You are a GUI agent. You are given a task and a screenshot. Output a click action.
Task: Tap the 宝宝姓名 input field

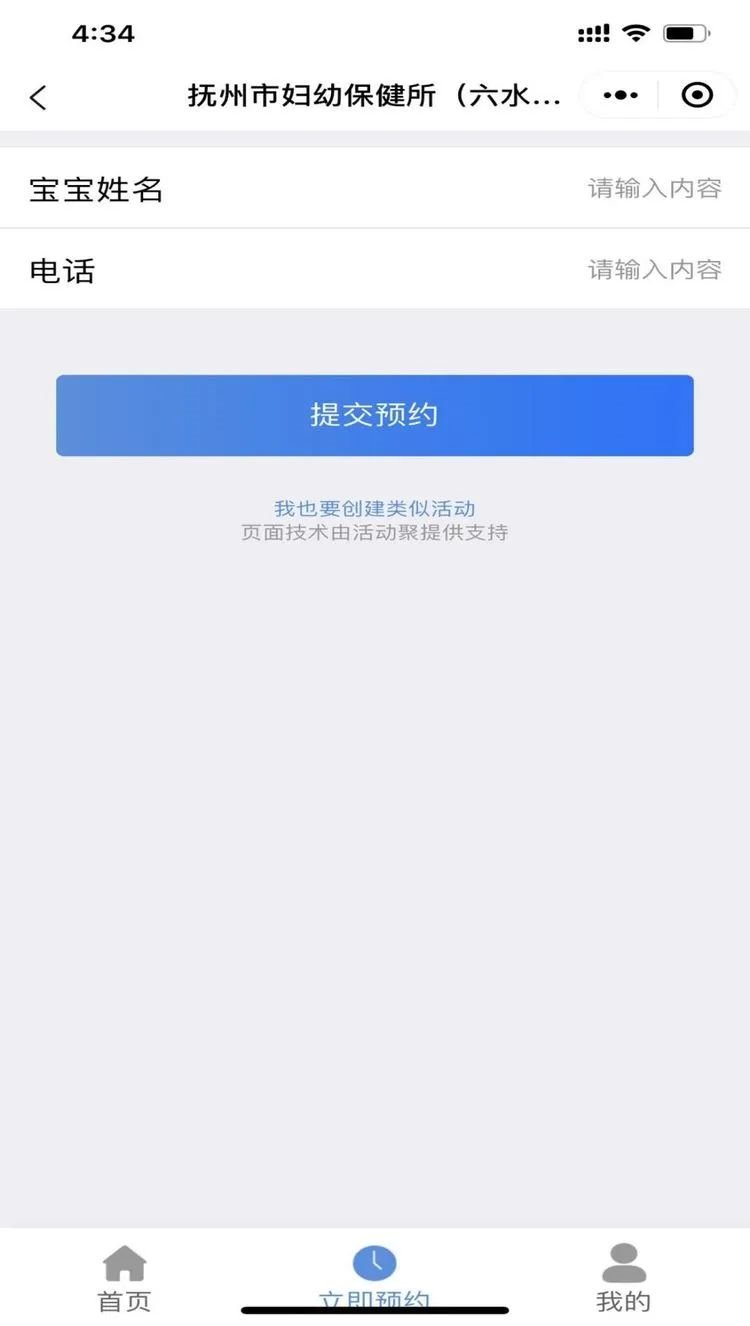click(375, 188)
